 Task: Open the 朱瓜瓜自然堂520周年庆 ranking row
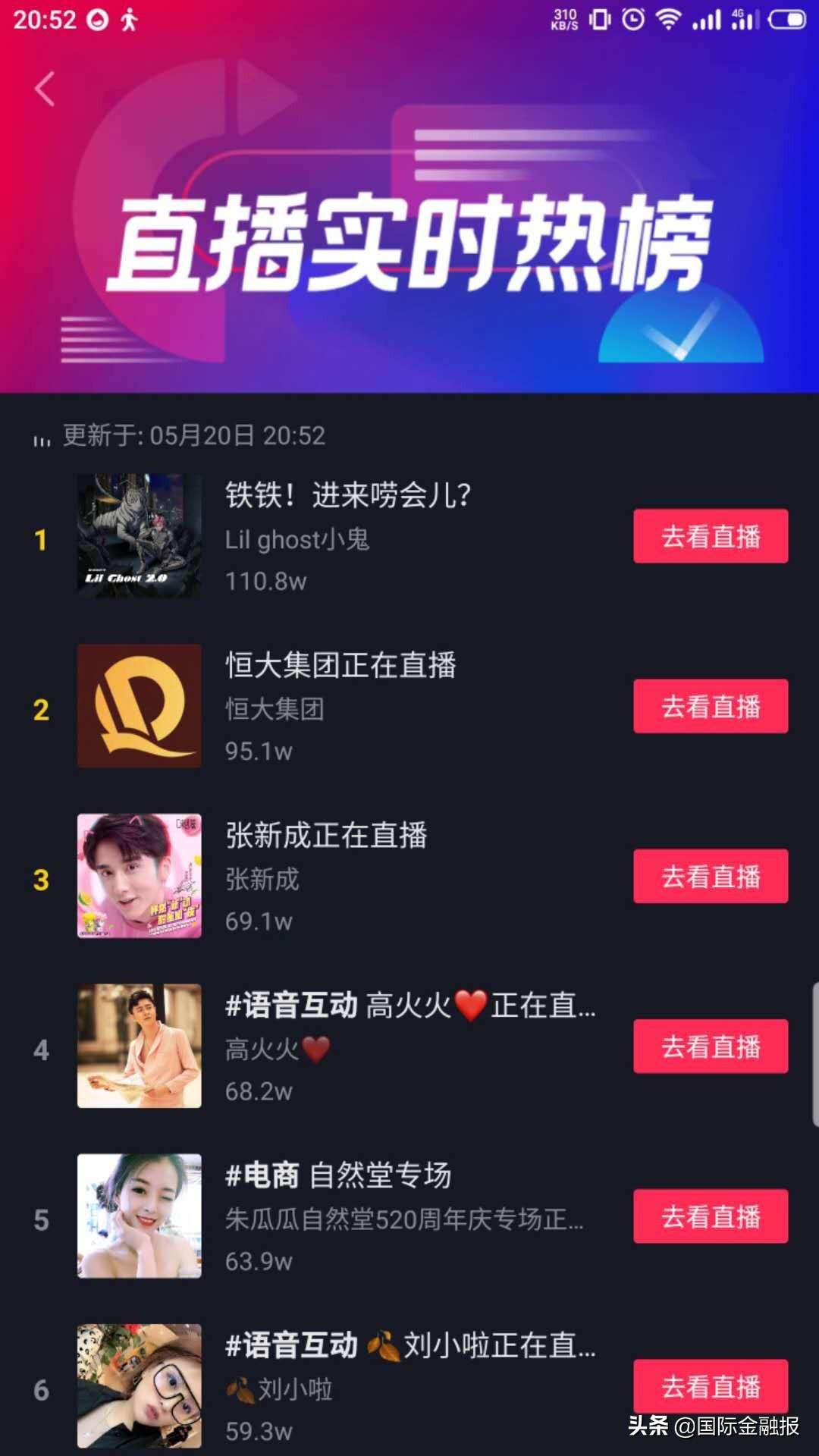click(409, 1216)
